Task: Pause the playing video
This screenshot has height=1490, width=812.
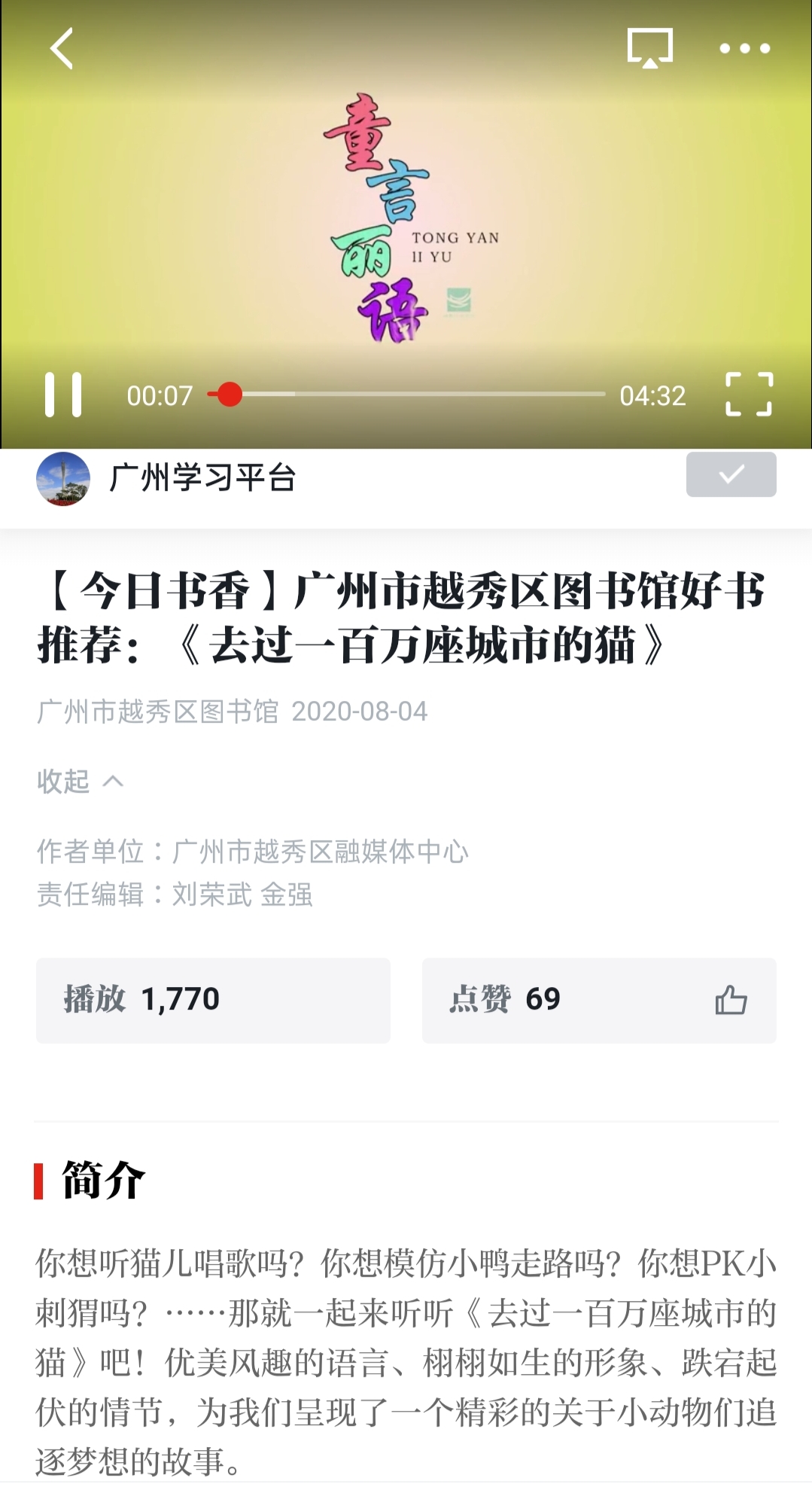Action: (x=63, y=395)
